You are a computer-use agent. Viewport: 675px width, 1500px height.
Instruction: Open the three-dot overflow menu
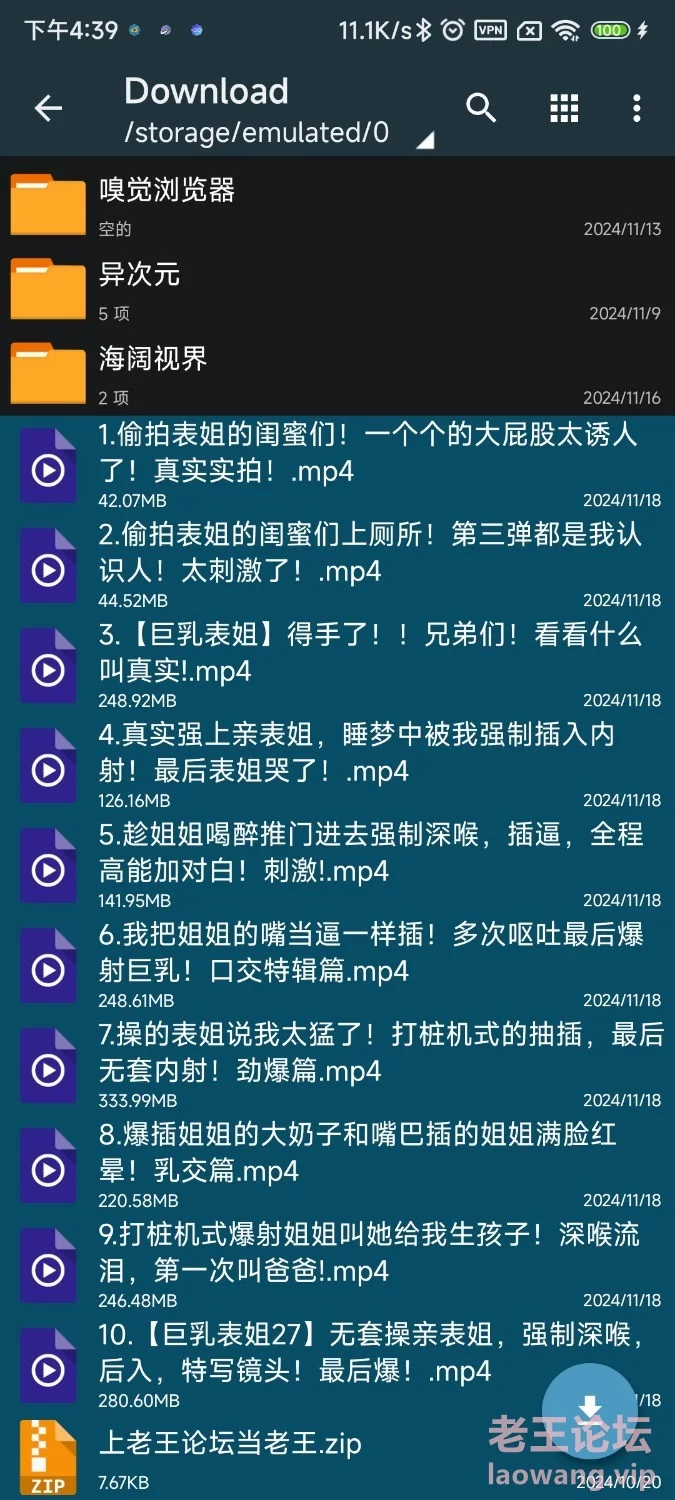(636, 108)
